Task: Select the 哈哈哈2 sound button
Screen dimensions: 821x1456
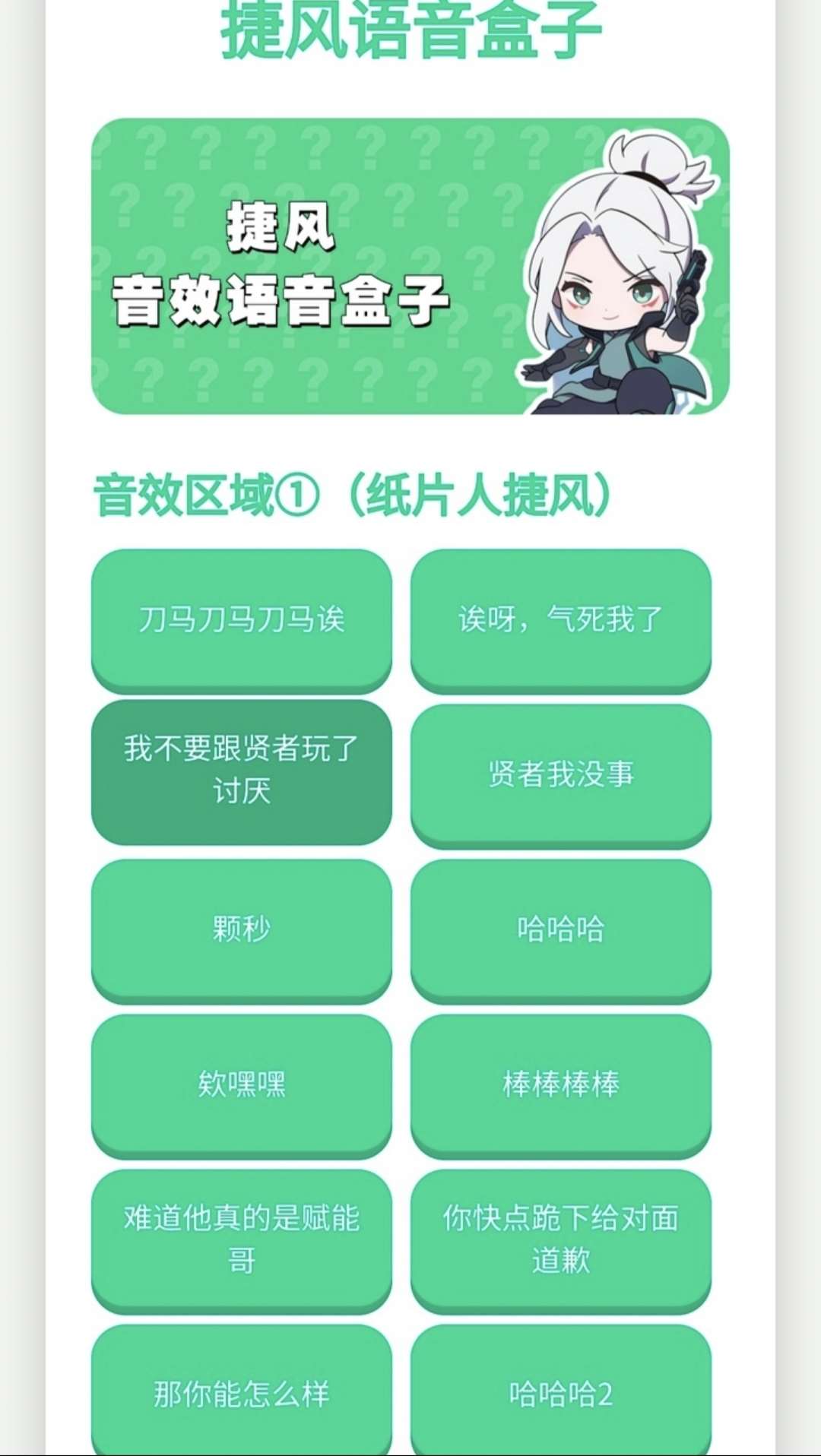Action: click(561, 1394)
